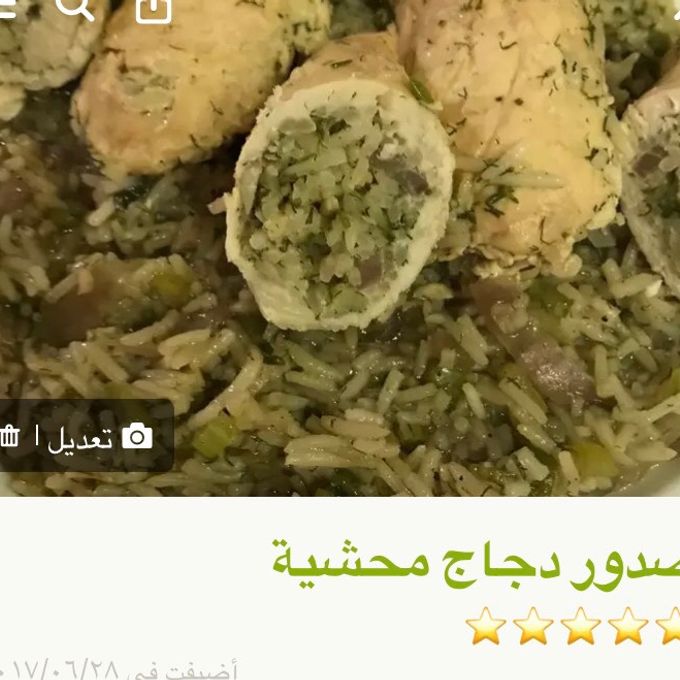
Task: Delete the recipe photo with trash icon
Action: click(x=9, y=437)
